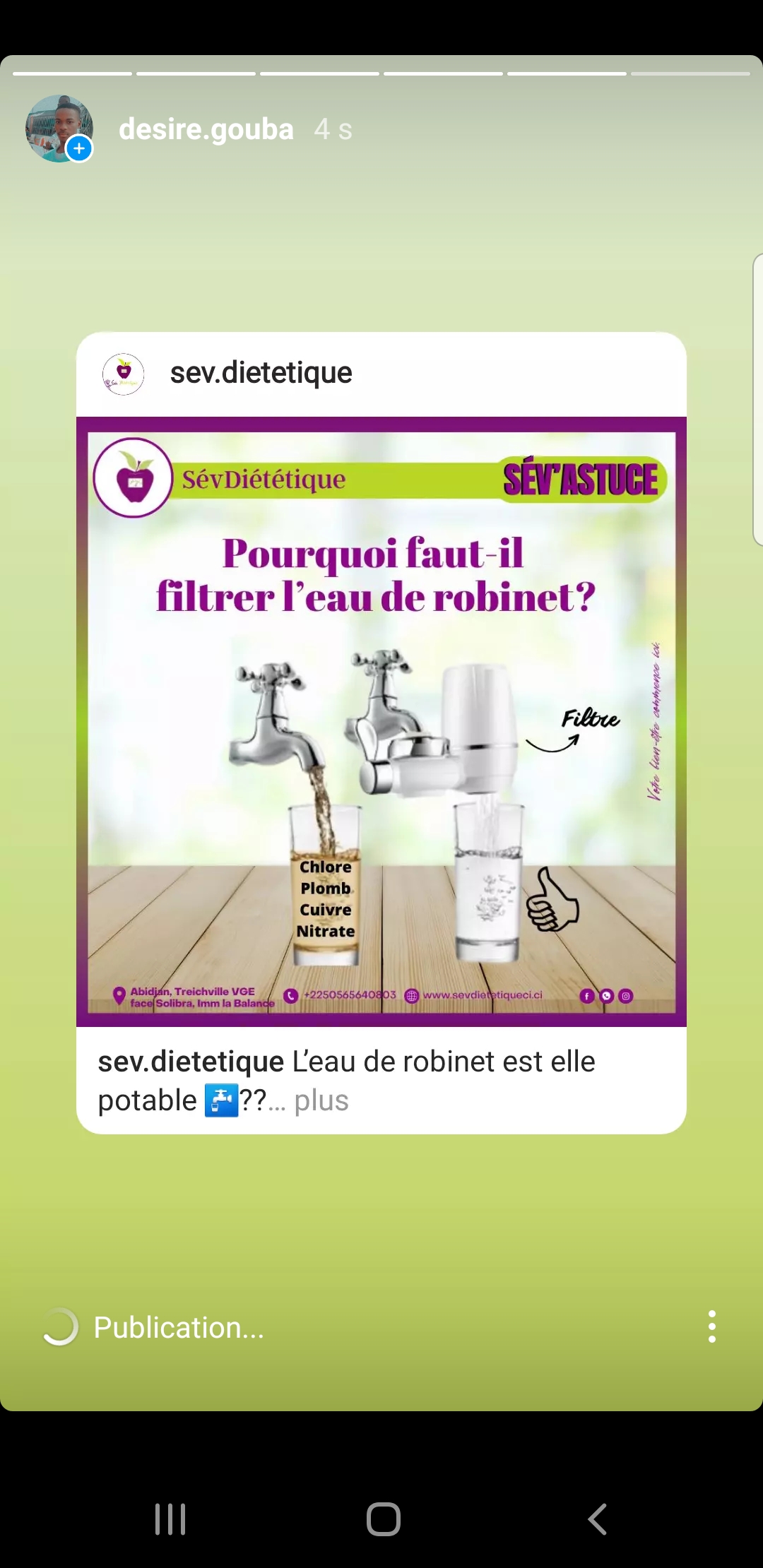Open the shared sev.dietetique post

pyautogui.click(x=381, y=720)
